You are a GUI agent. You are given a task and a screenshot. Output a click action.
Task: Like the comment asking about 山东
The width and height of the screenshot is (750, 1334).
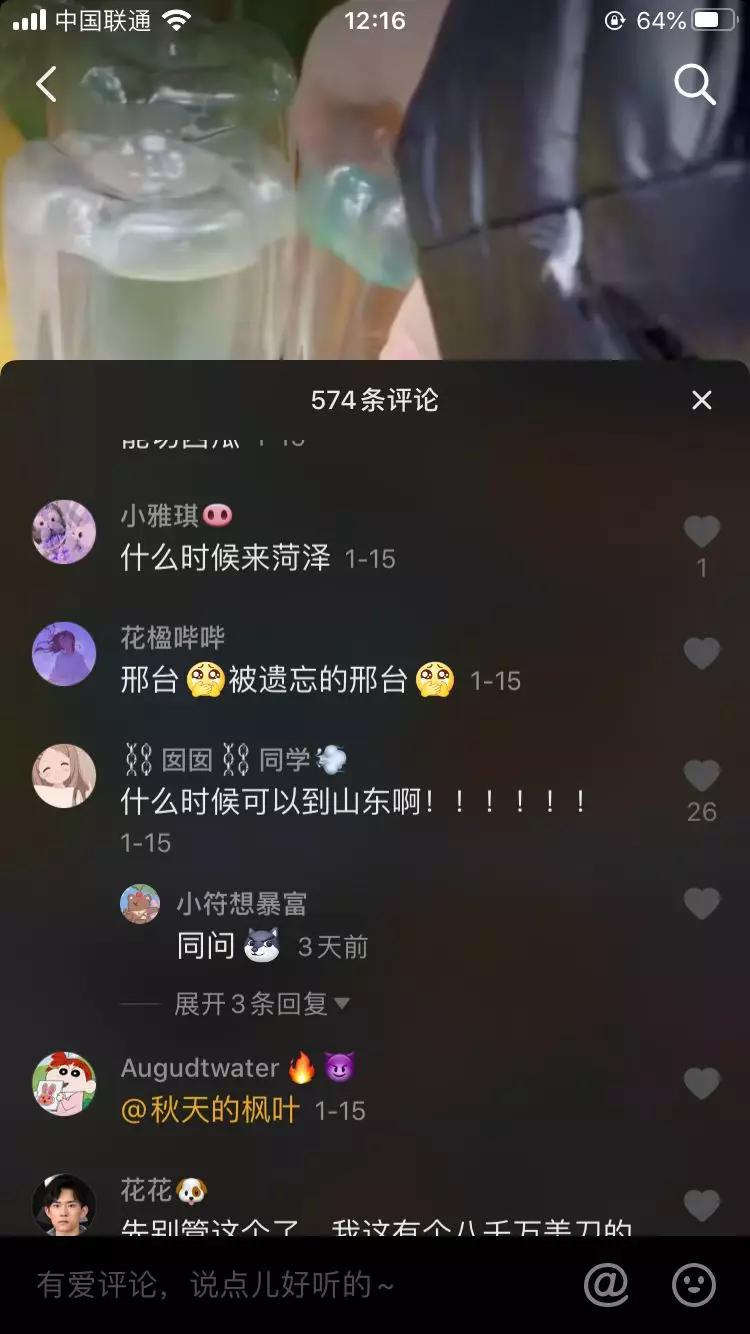pos(701,776)
